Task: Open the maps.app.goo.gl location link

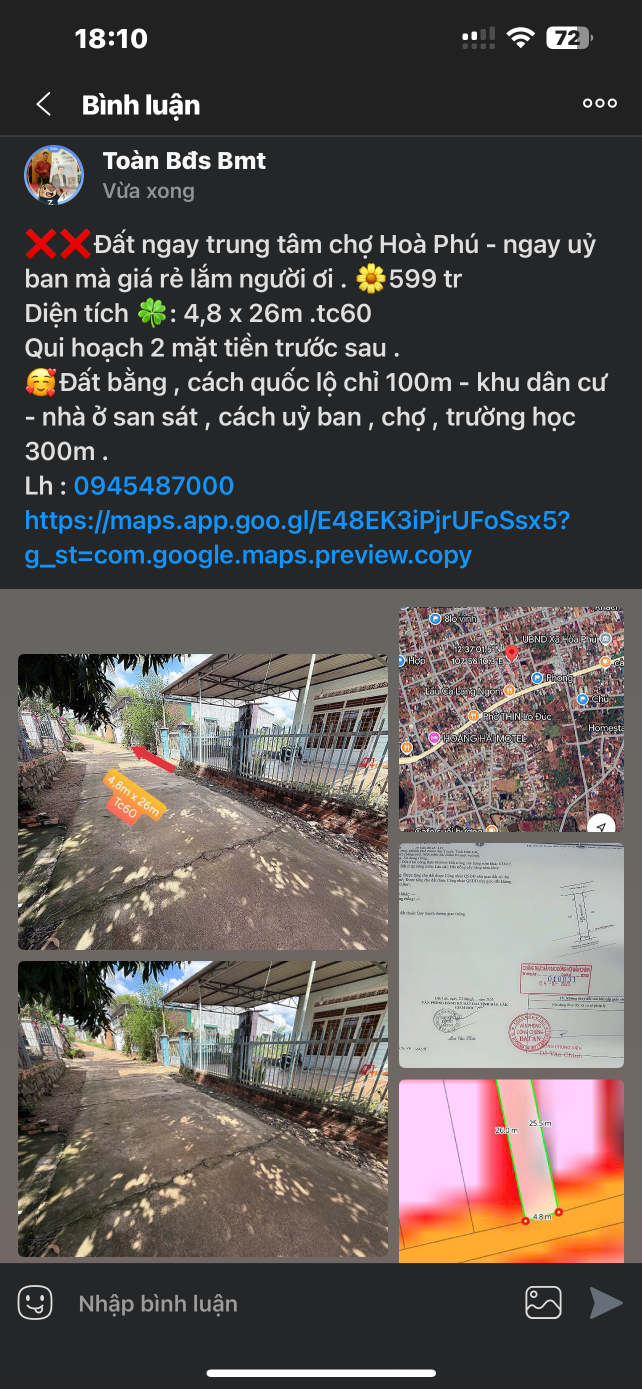Action: [296, 537]
